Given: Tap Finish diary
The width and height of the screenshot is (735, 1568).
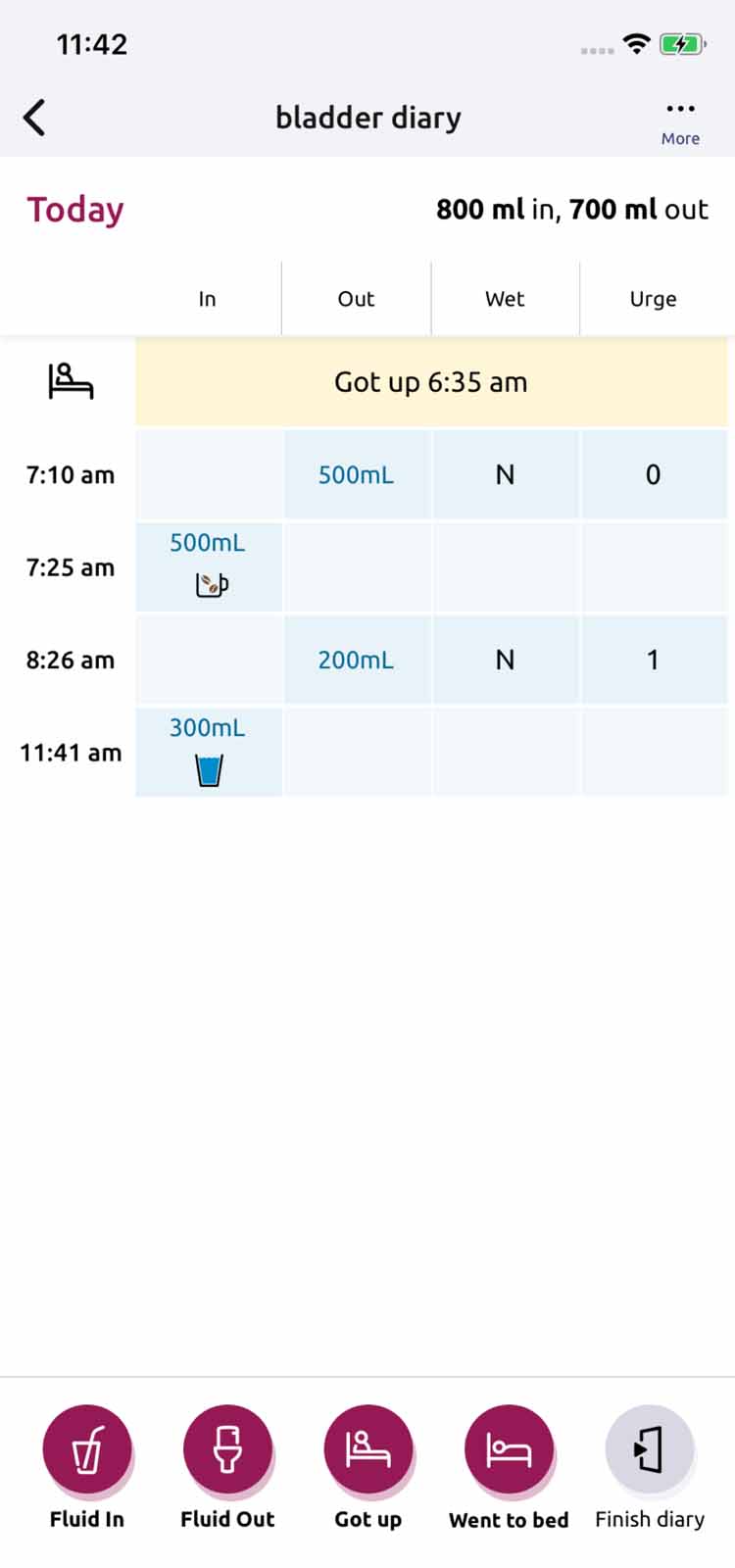Looking at the screenshot, I should click(x=649, y=1450).
